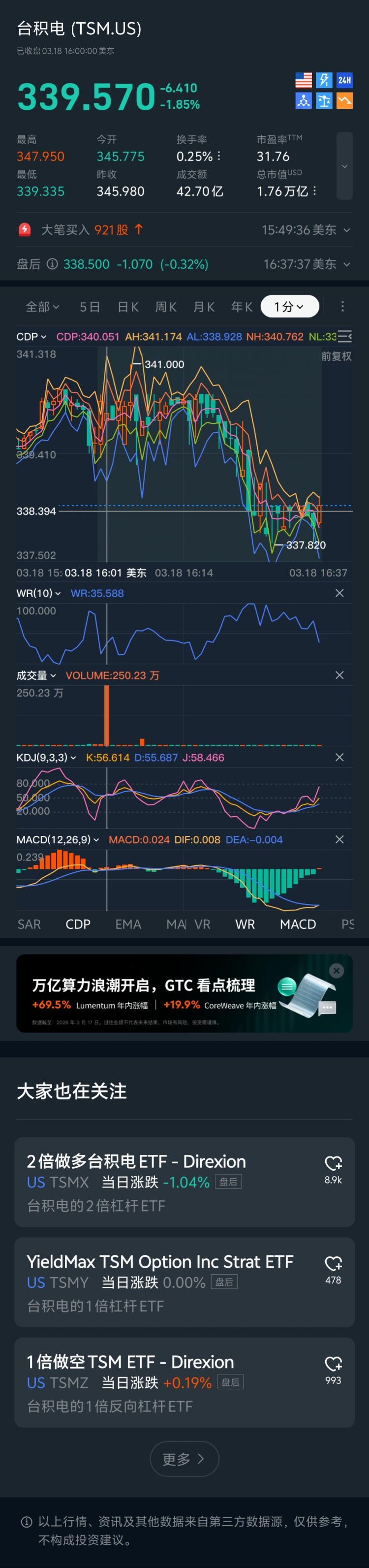The image size is (369, 1568).
Task: Select the 周K chart period
Action: click(x=165, y=307)
